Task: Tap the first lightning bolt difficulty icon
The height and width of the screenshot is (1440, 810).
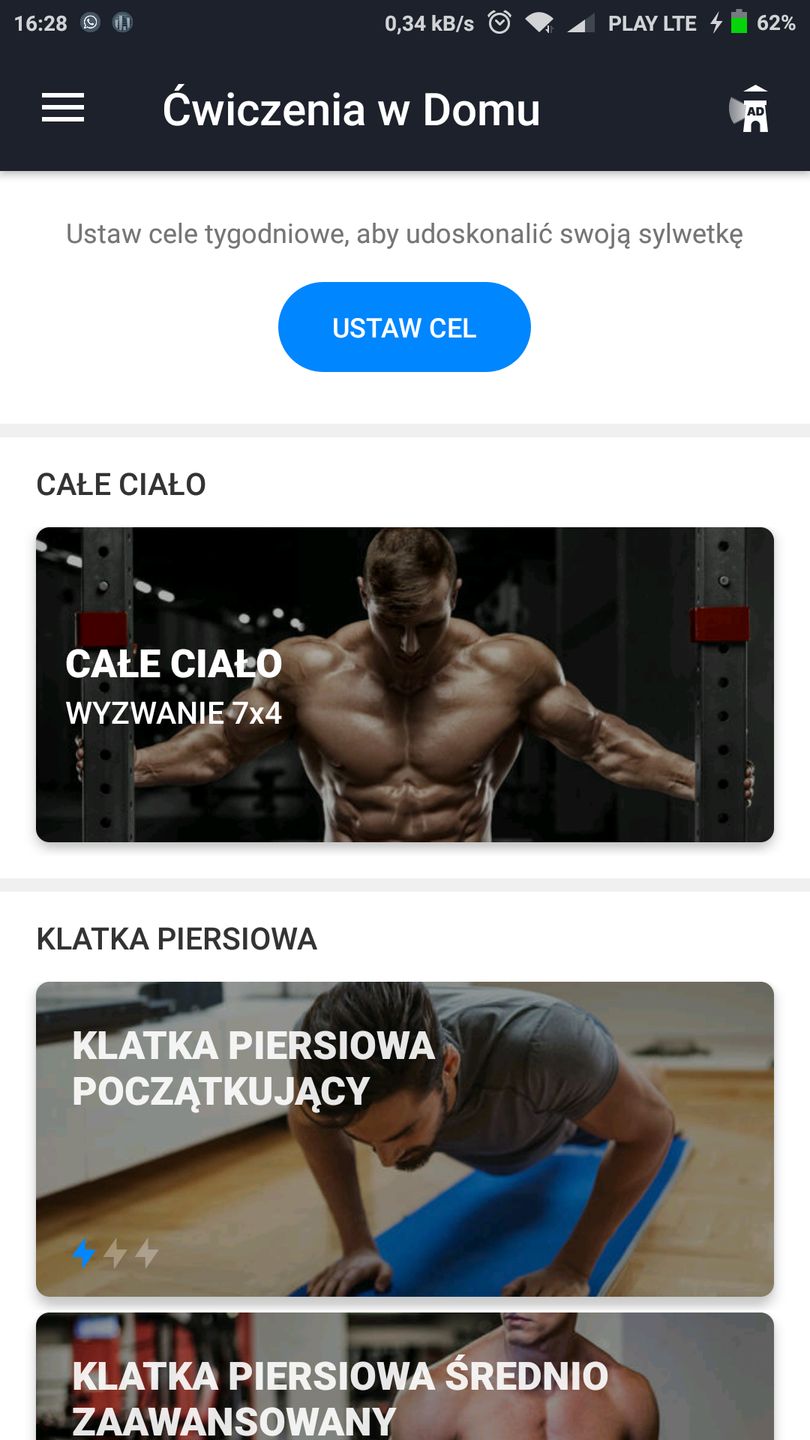Action: pos(83,1250)
